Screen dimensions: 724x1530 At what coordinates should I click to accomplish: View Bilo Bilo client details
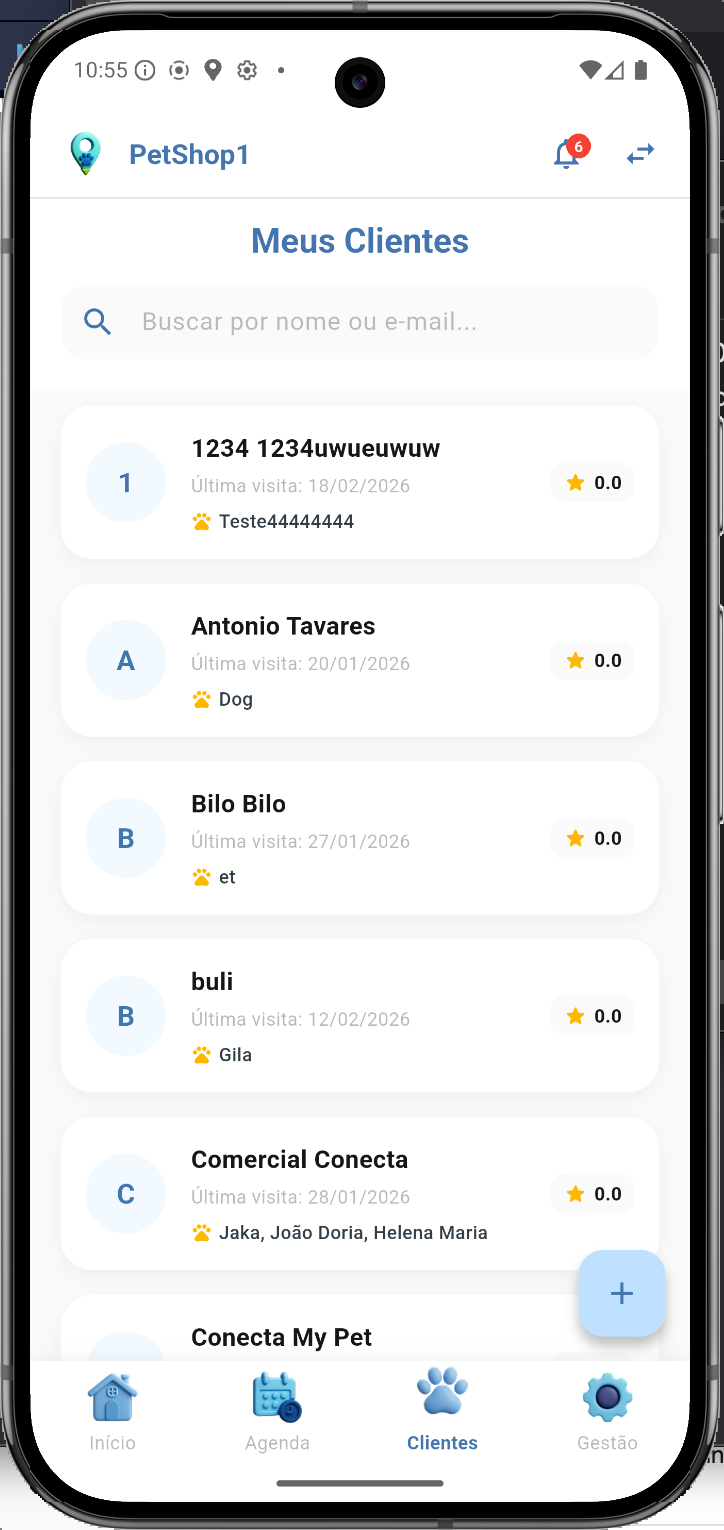point(360,838)
